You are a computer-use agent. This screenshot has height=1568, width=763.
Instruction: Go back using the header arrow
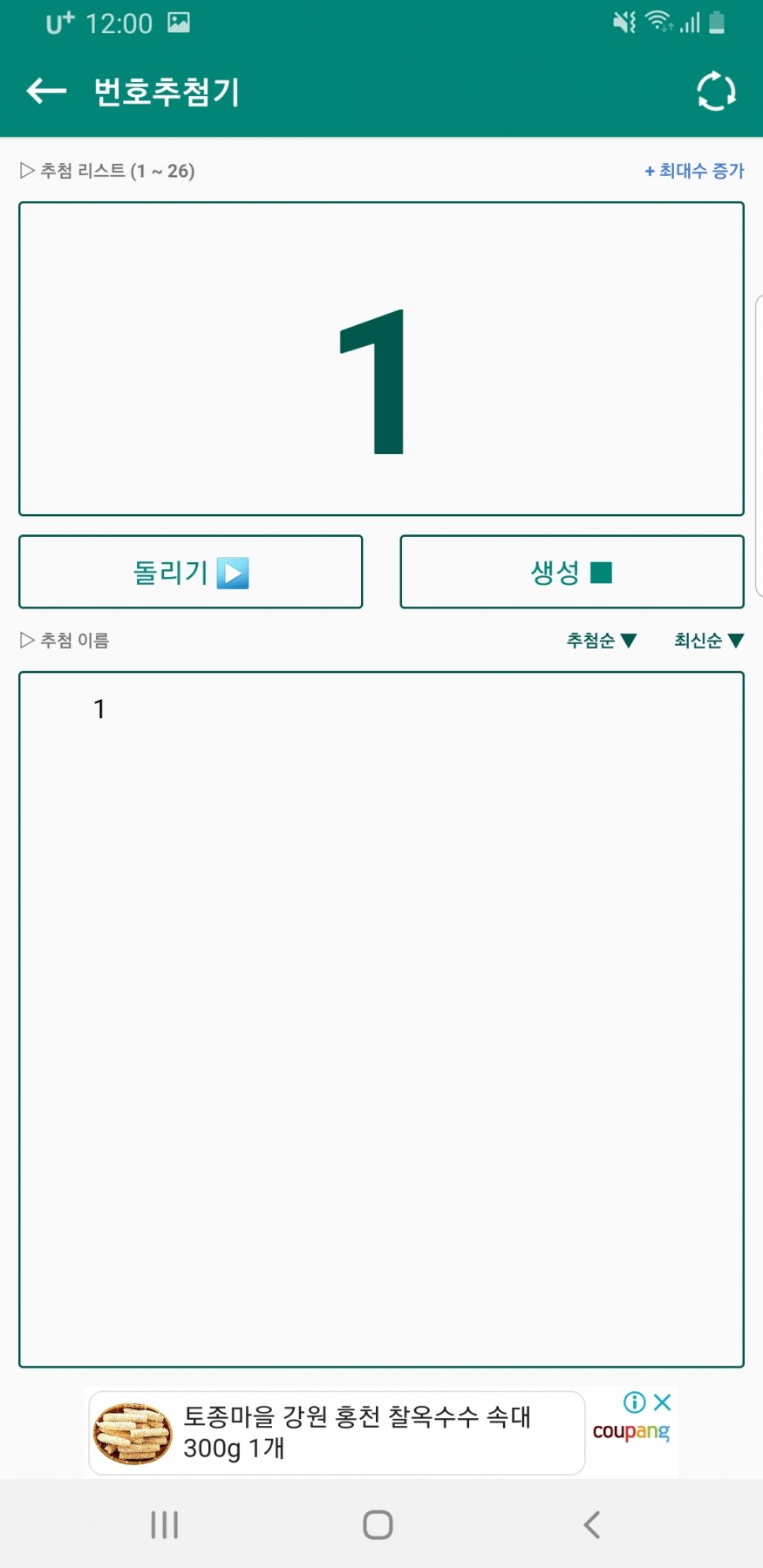point(46,91)
